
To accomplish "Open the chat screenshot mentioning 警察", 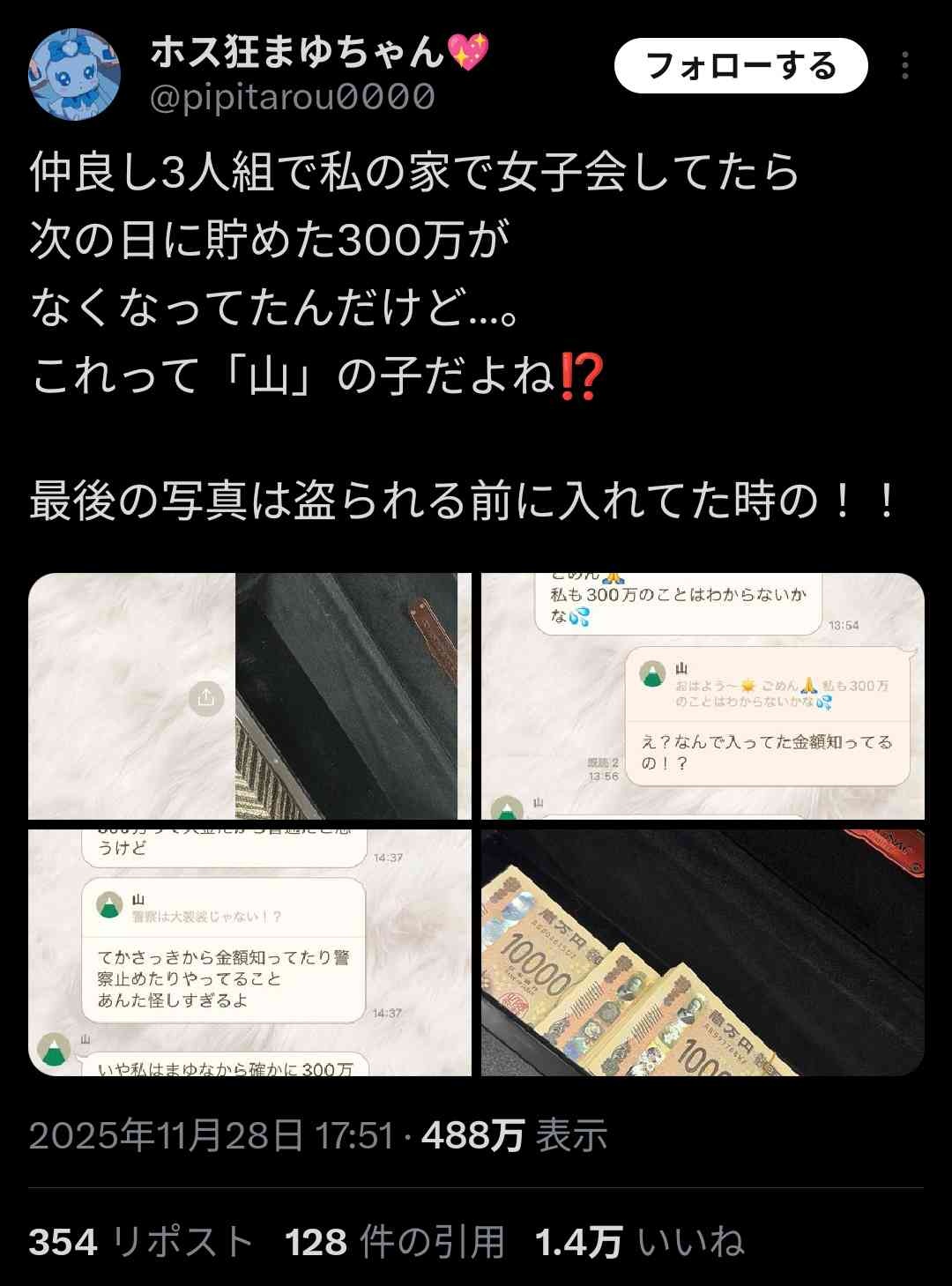I will point(249,952).
